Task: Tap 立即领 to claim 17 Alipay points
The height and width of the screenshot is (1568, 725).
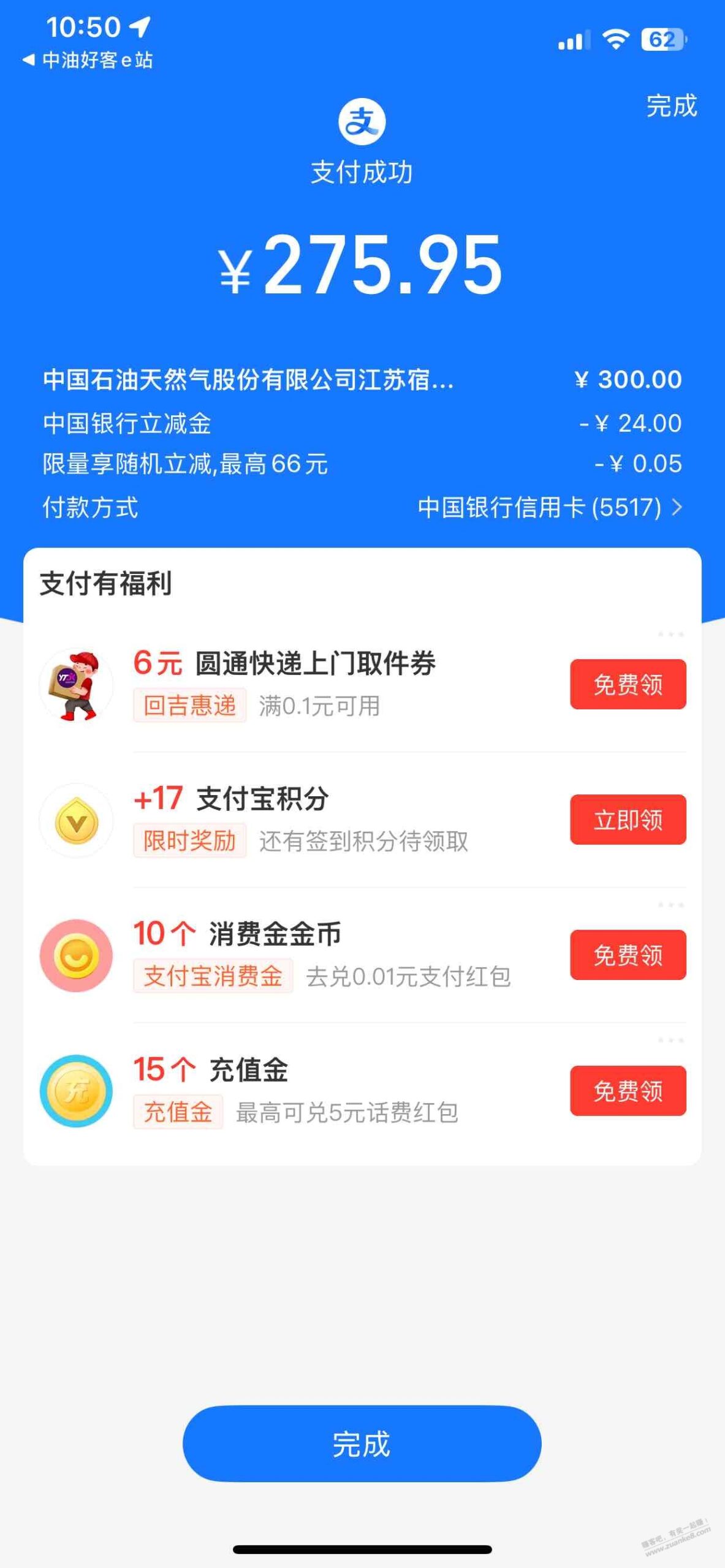Action: pyautogui.click(x=628, y=821)
